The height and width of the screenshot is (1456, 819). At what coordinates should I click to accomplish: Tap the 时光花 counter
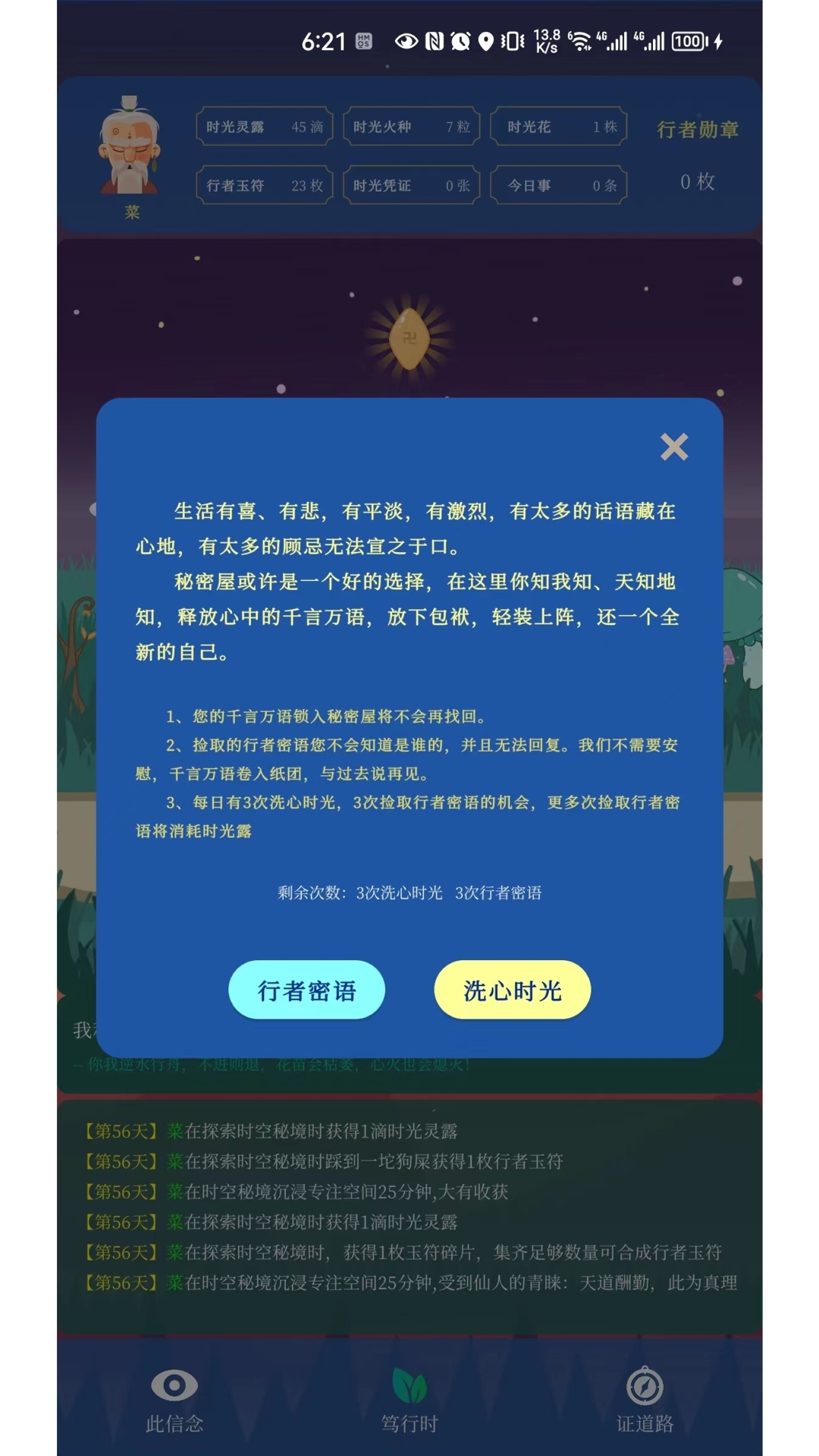pos(558,127)
